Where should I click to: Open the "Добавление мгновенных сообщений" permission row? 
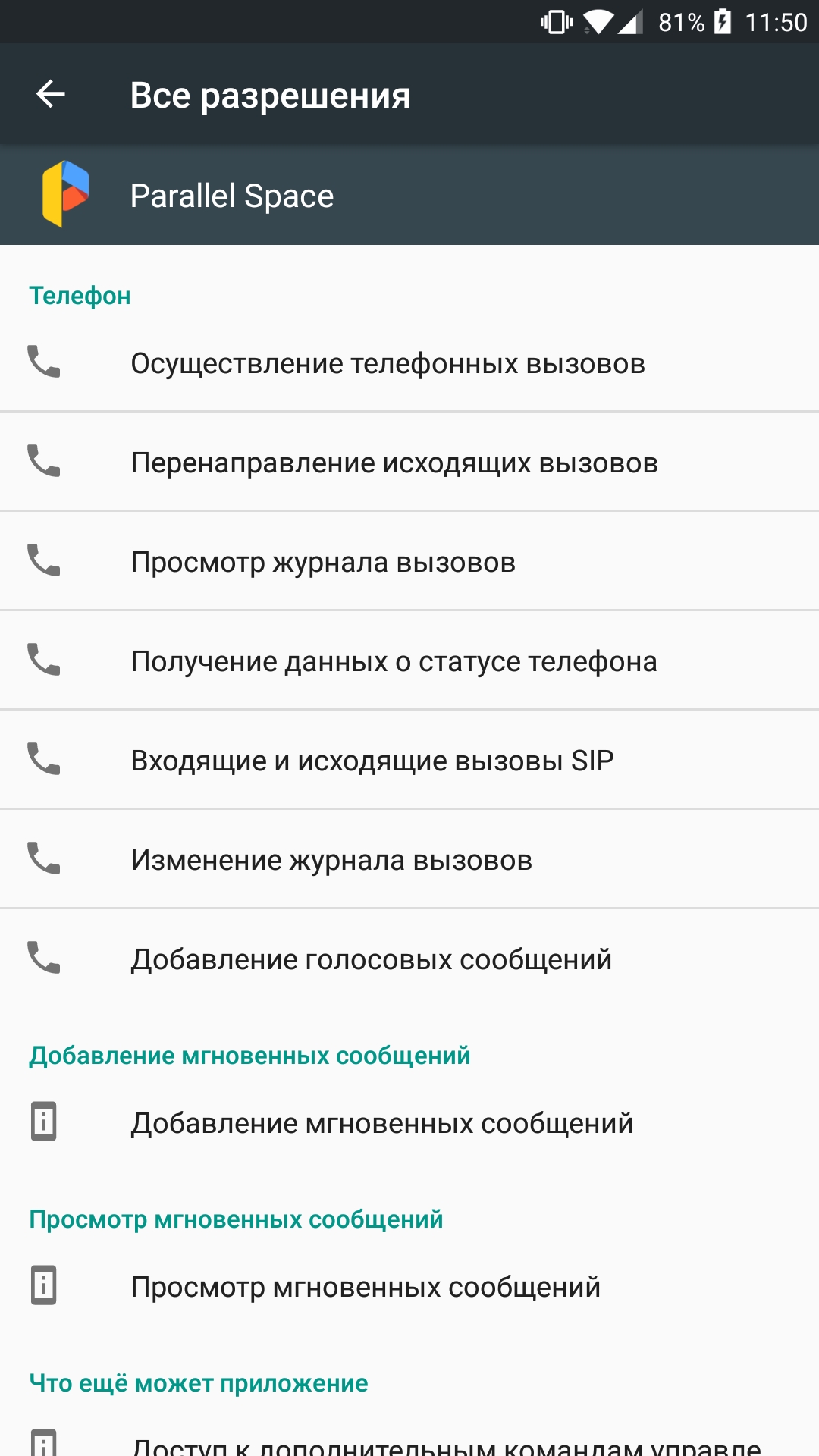pyautogui.click(x=409, y=1122)
